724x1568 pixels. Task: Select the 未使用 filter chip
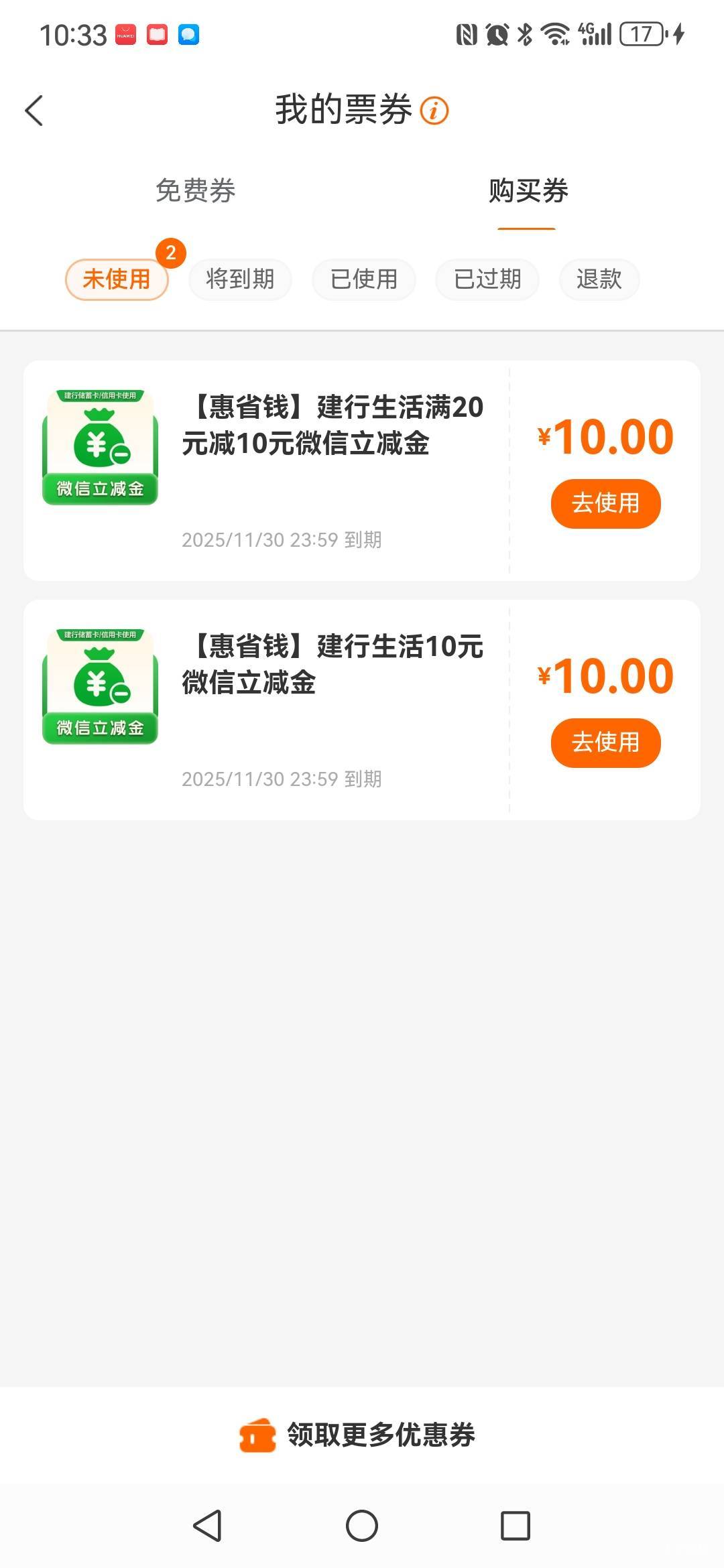click(x=117, y=279)
